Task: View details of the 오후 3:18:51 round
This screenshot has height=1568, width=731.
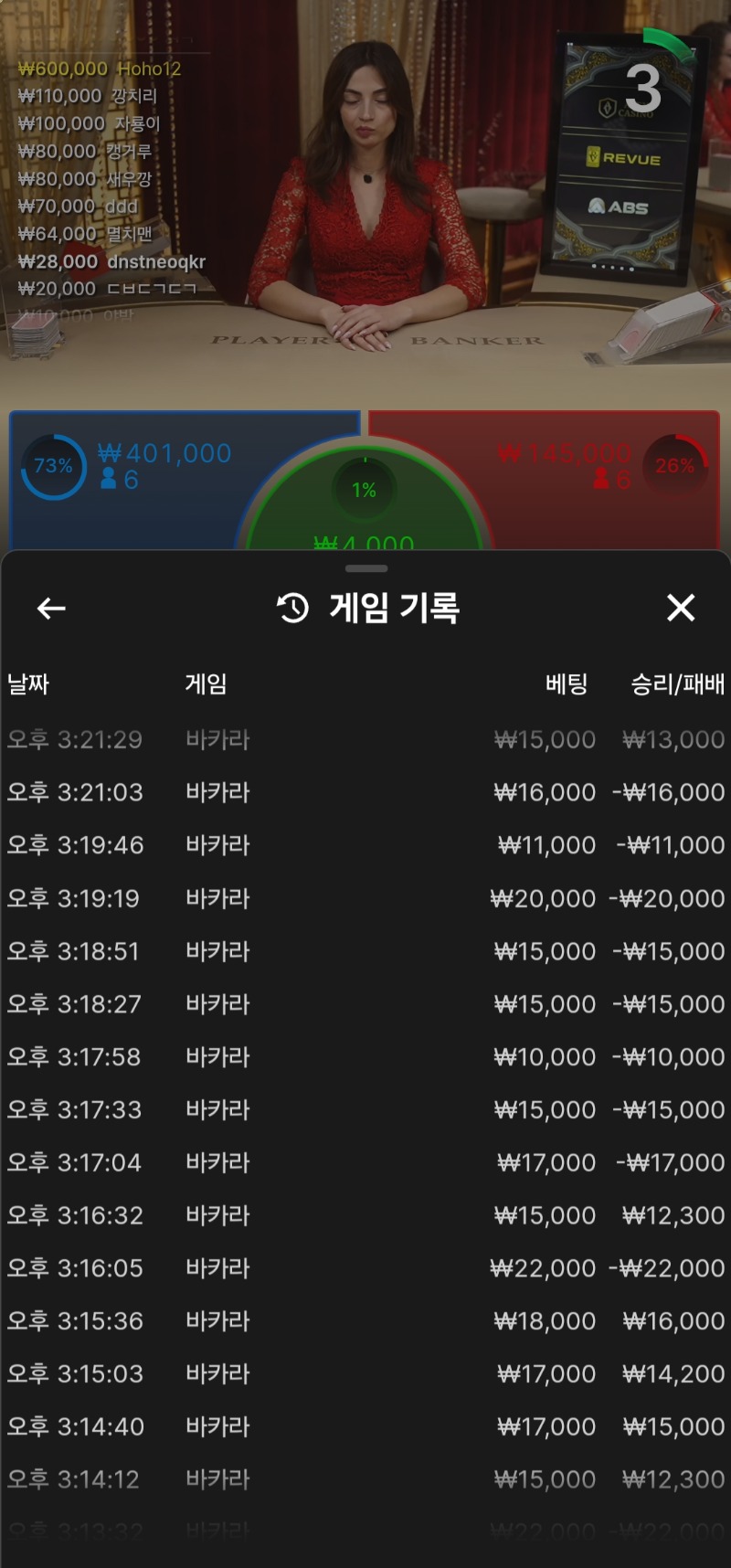Action: pyautogui.click(x=365, y=951)
